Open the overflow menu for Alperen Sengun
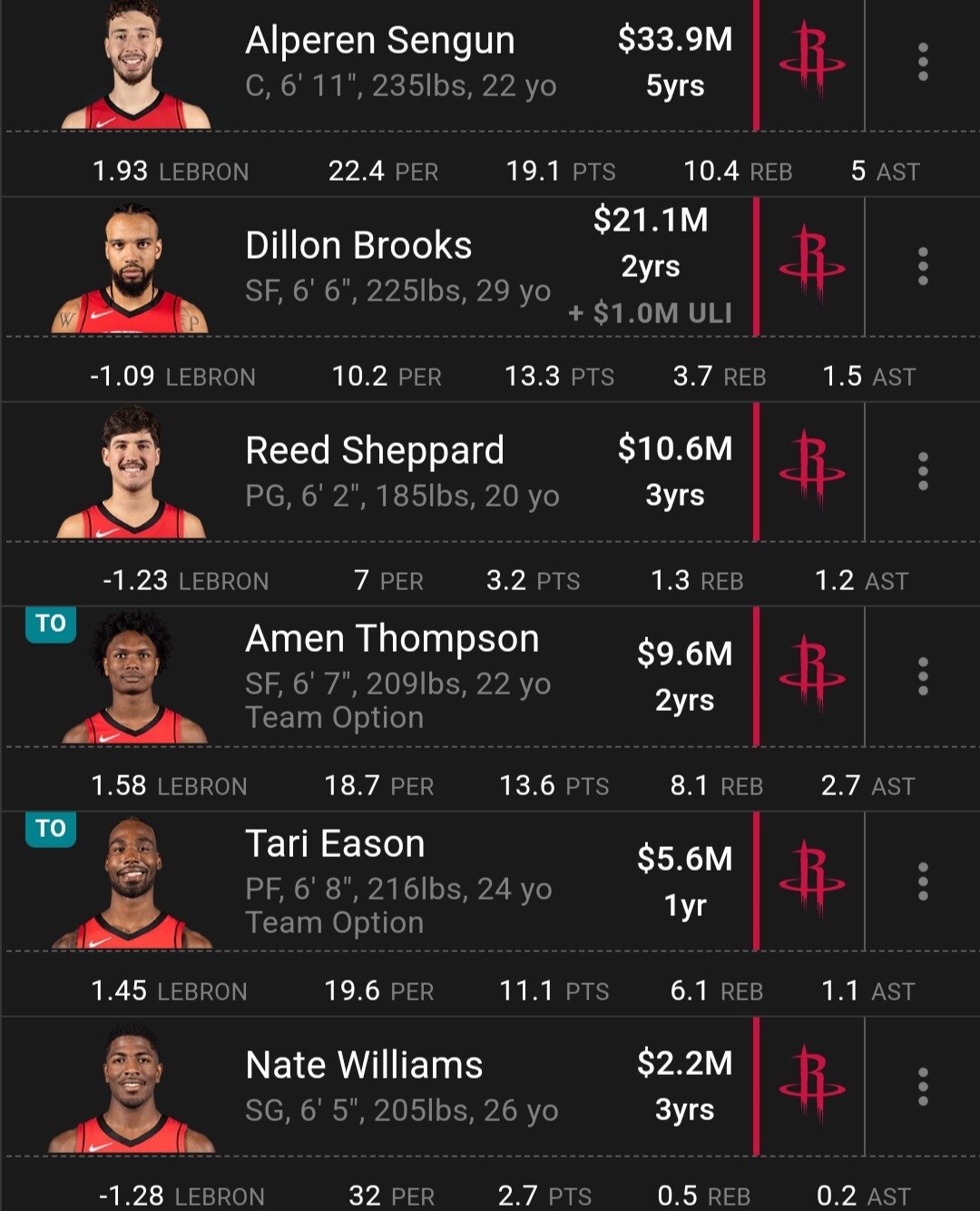The image size is (980, 1211). click(922, 63)
